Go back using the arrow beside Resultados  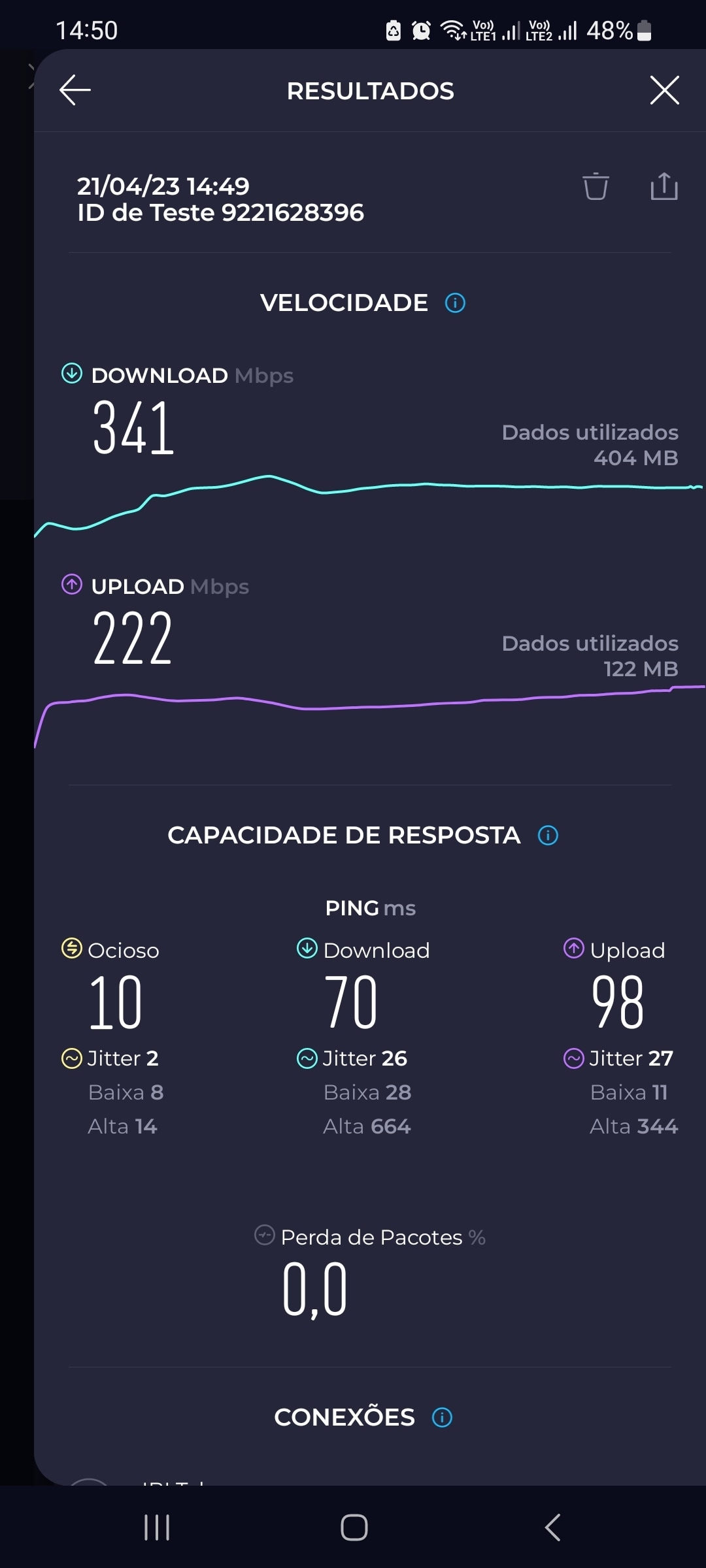click(75, 90)
